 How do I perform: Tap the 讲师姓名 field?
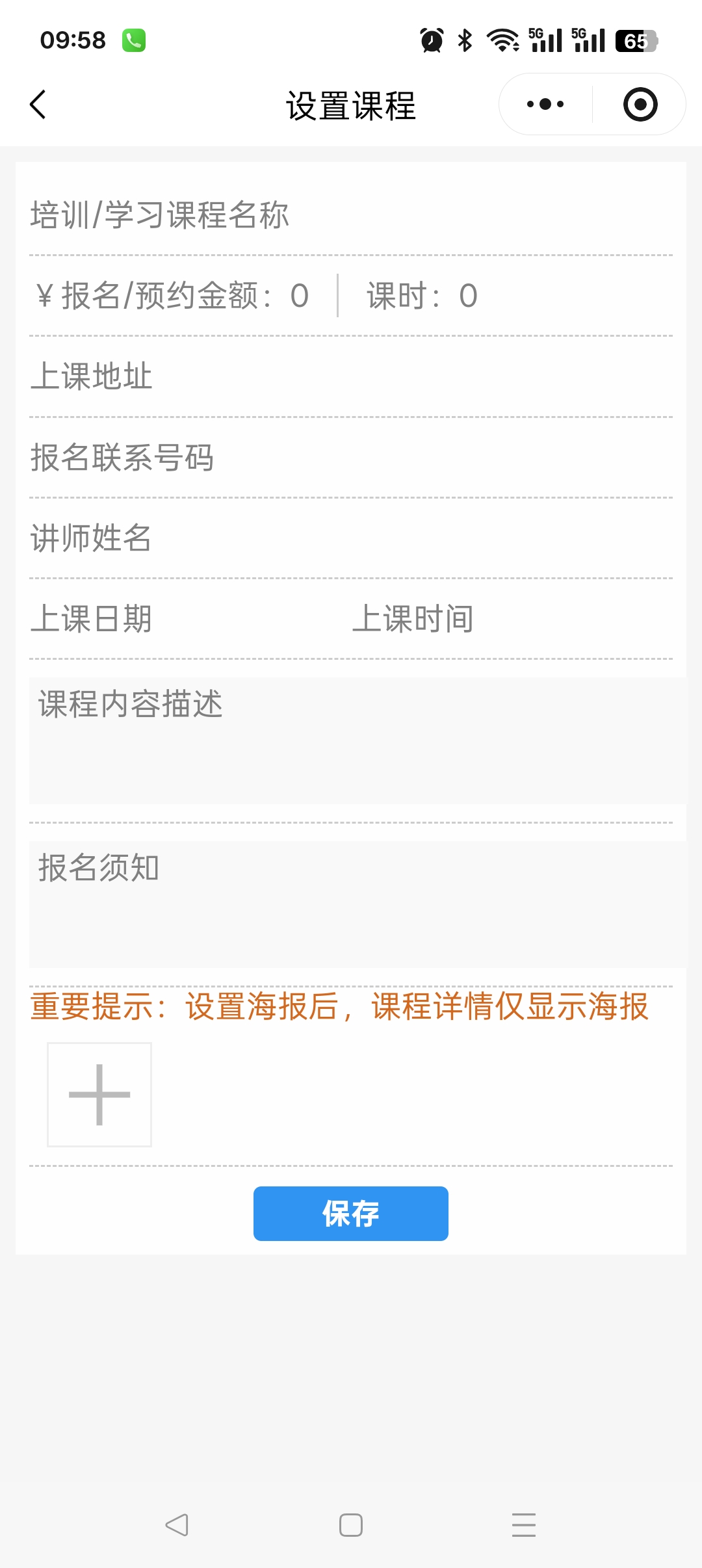coord(351,538)
